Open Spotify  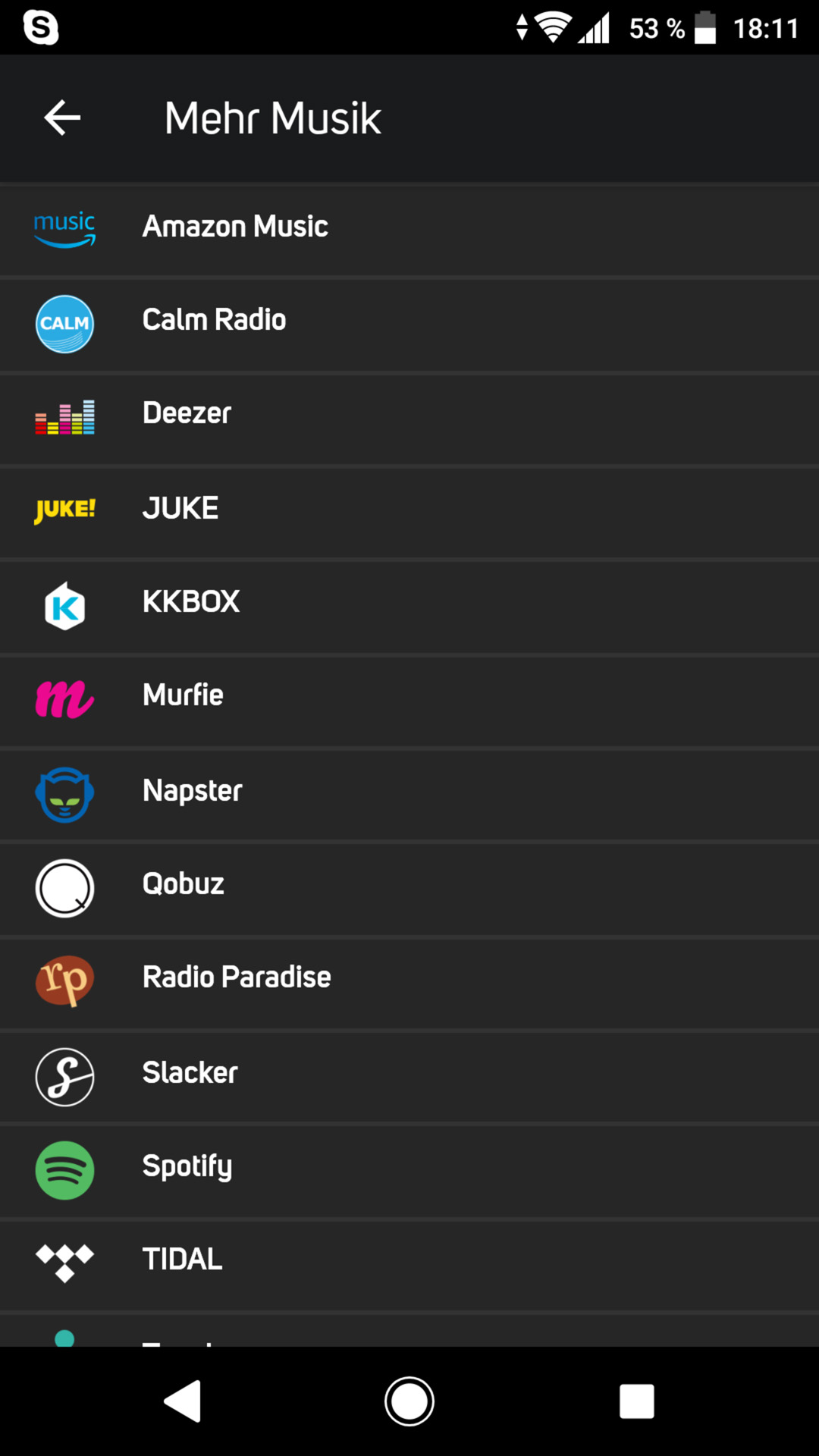(409, 1170)
